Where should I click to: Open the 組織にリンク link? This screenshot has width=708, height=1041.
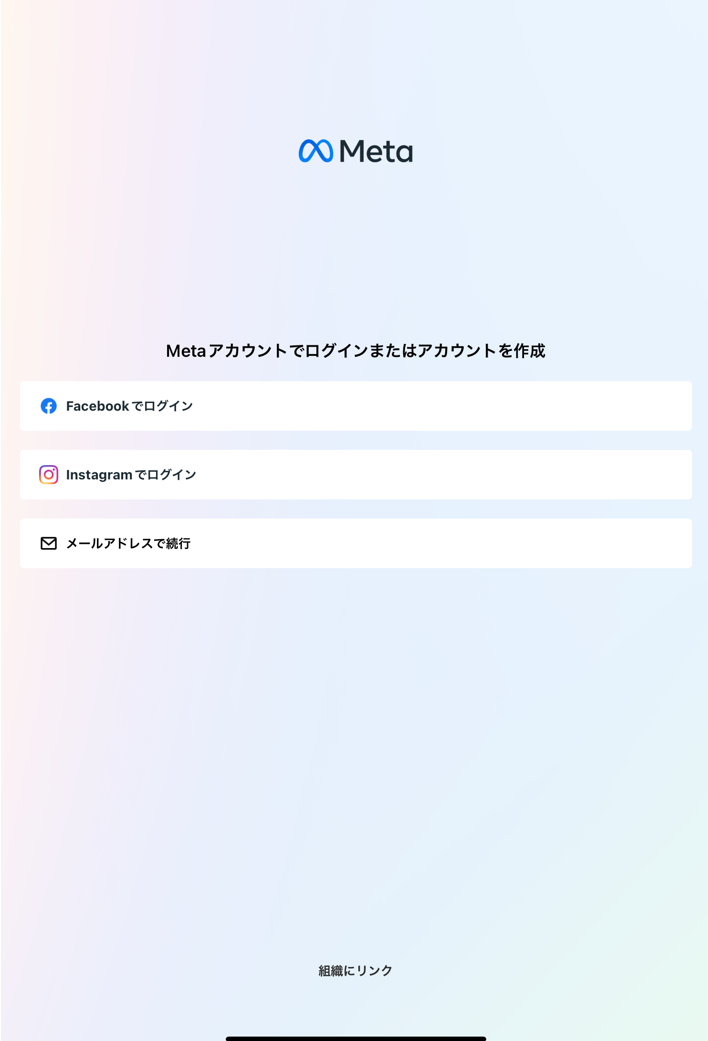pos(355,971)
